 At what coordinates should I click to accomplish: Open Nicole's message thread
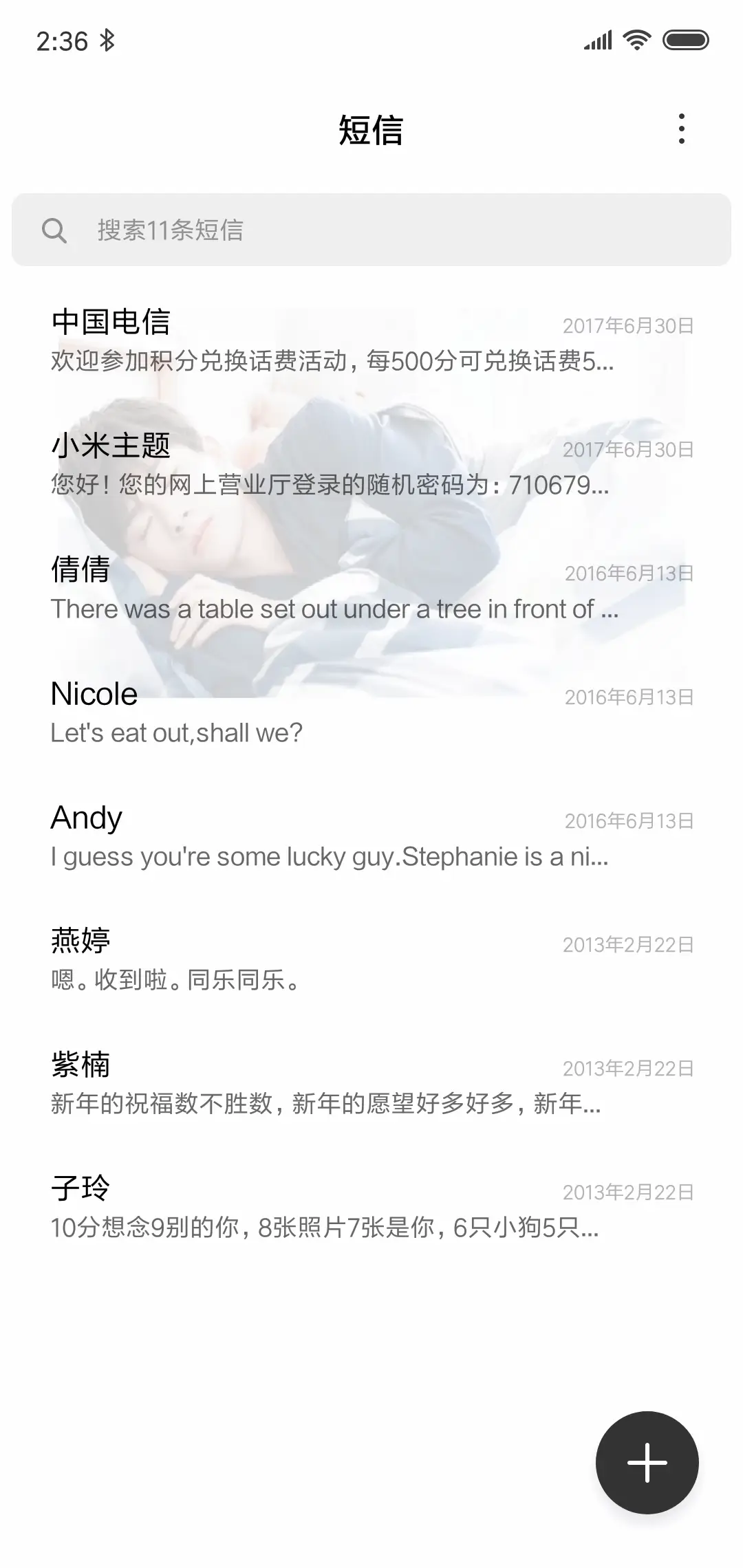click(371, 712)
